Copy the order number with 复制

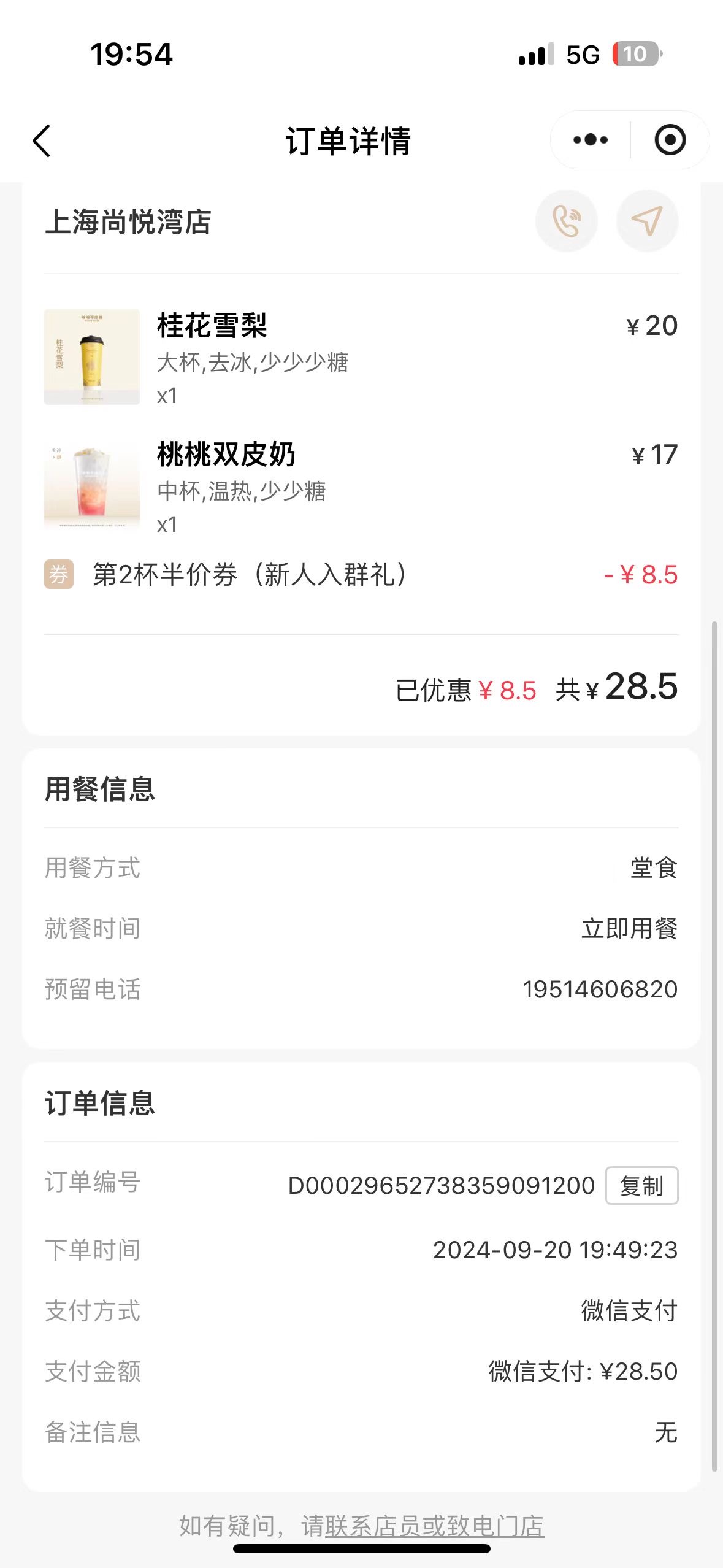click(x=641, y=1185)
